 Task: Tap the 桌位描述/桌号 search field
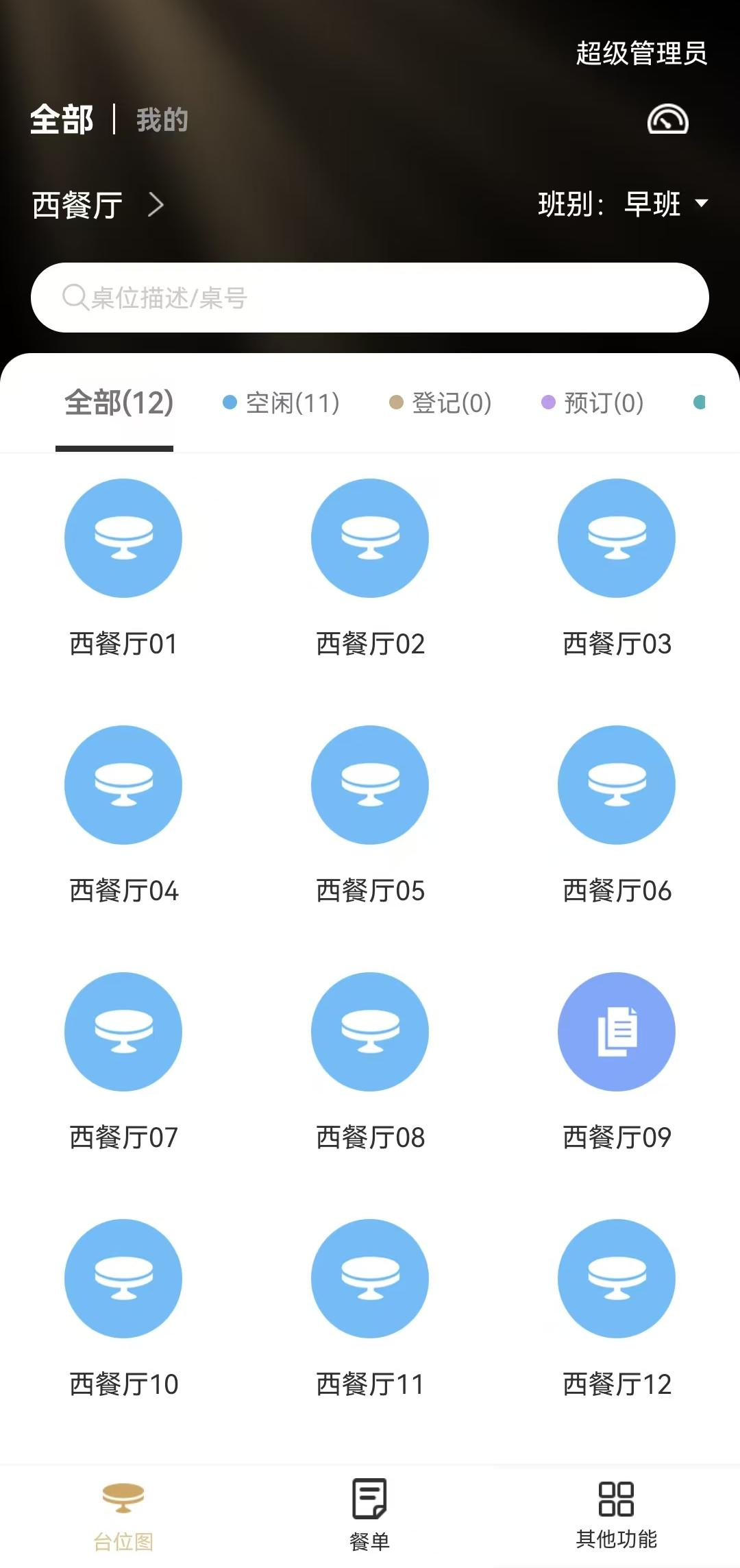click(370, 298)
